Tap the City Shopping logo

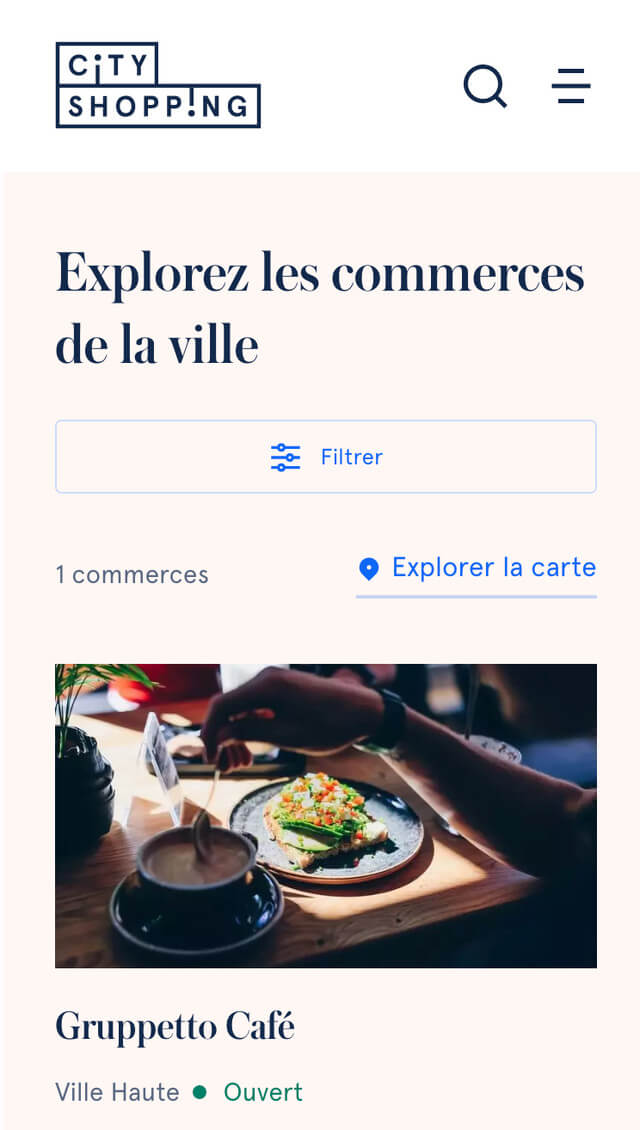click(158, 85)
